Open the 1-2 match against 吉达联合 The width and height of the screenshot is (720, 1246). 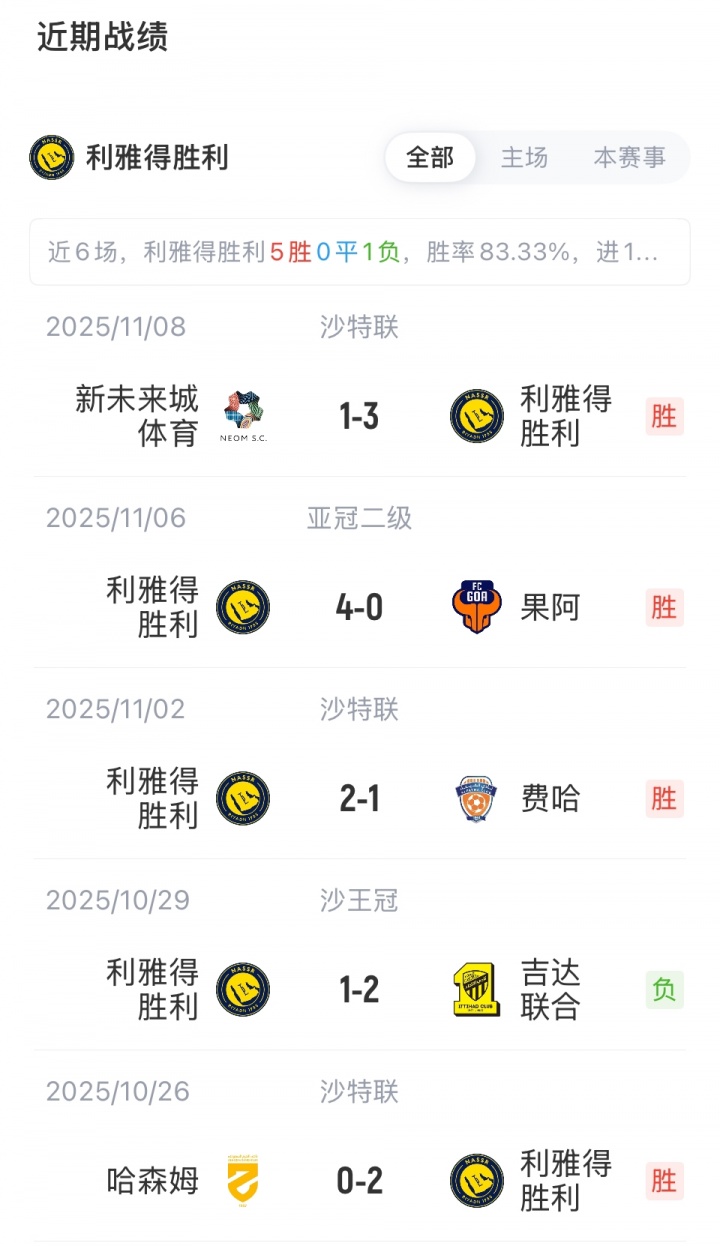pyautogui.click(x=359, y=990)
